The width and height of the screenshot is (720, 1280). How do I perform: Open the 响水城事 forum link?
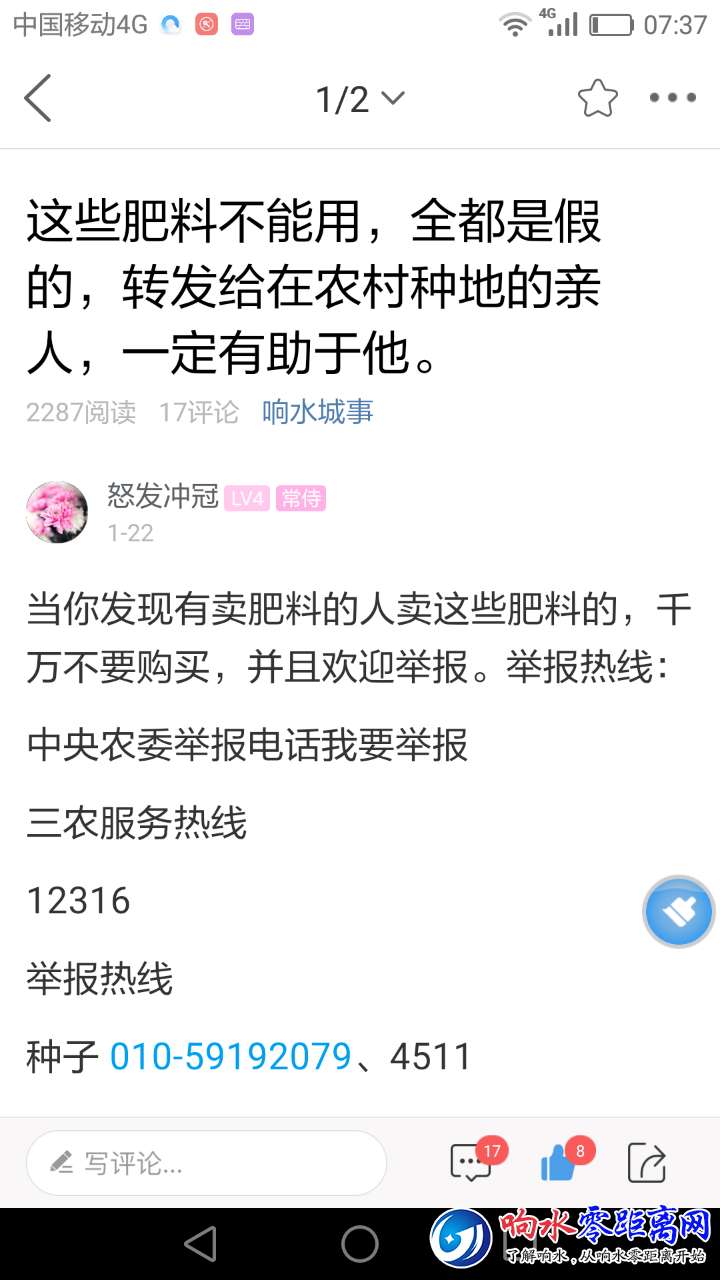coord(318,411)
